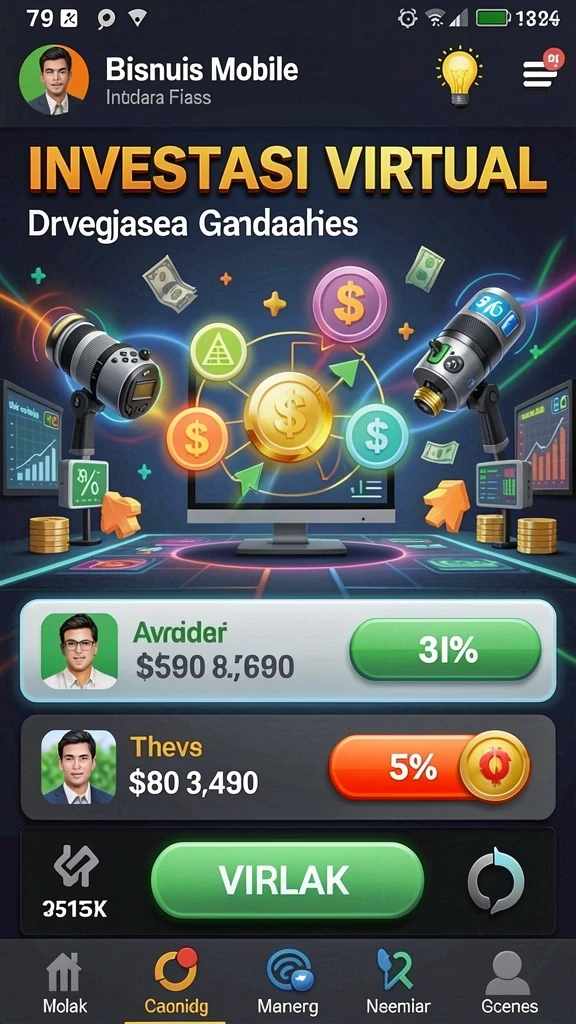Tap the orange 5% button

(430, 767)
